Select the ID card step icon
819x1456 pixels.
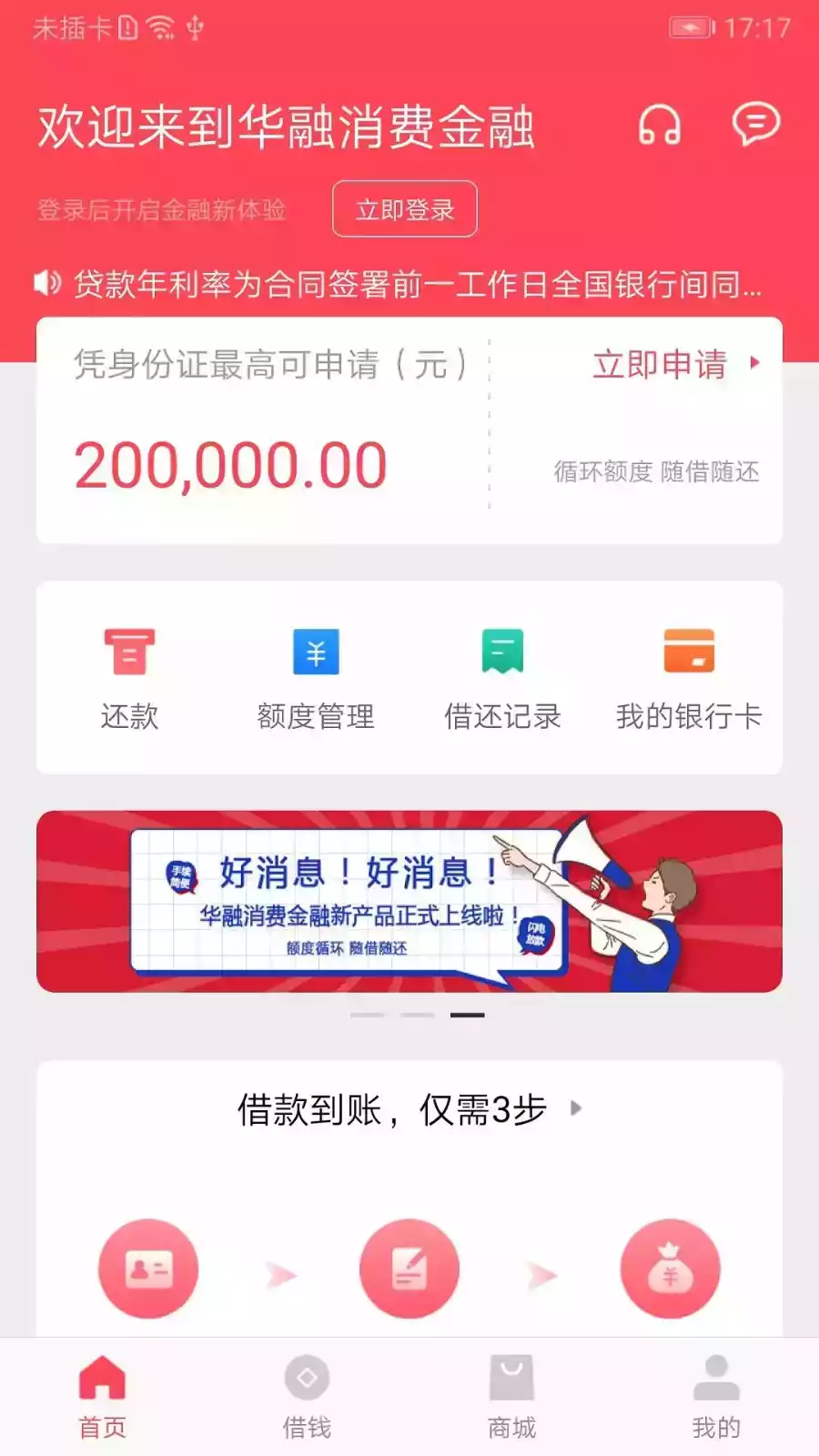[x=148, y=1268]
